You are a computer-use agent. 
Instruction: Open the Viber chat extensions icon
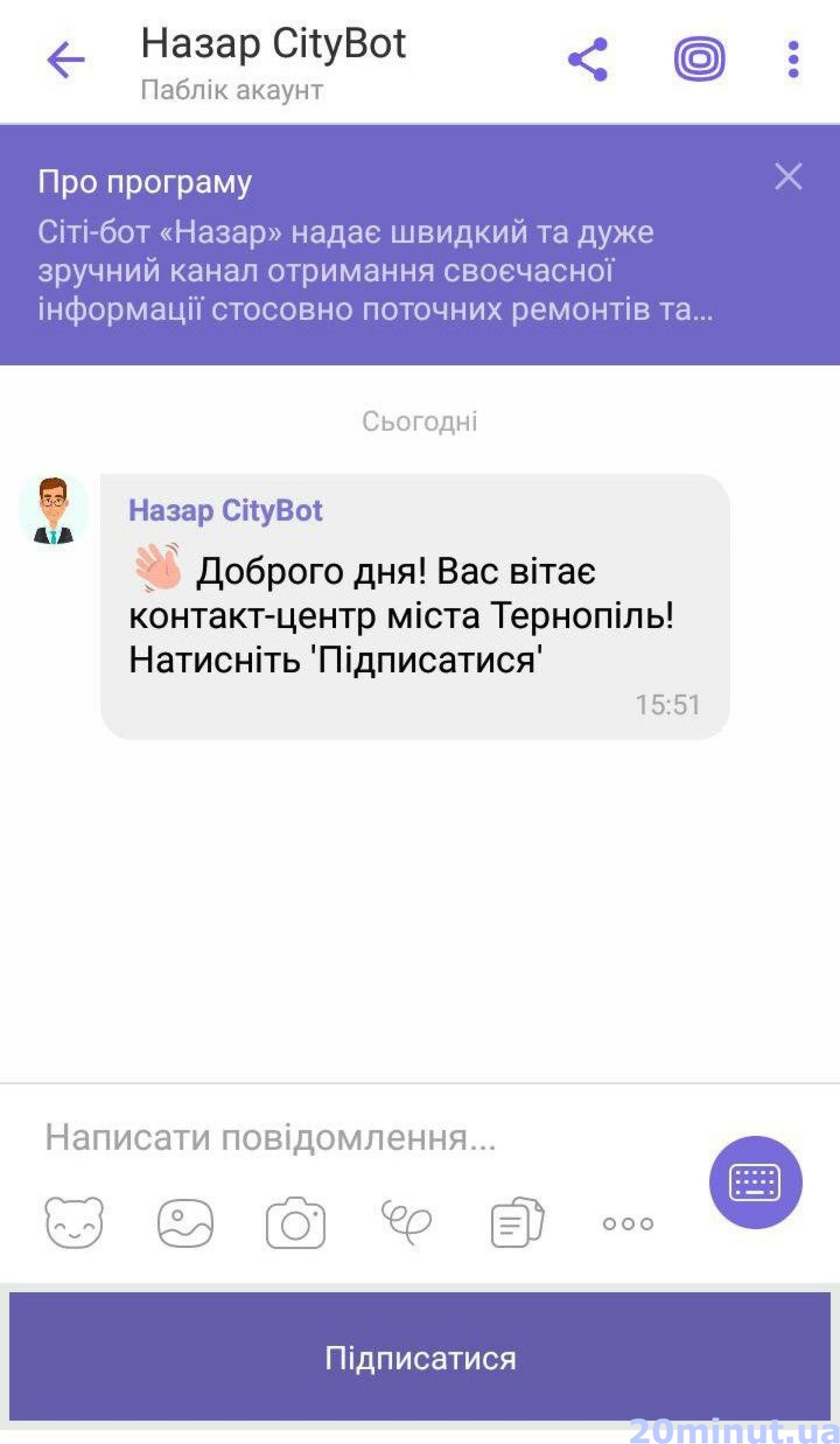point(699,59)
